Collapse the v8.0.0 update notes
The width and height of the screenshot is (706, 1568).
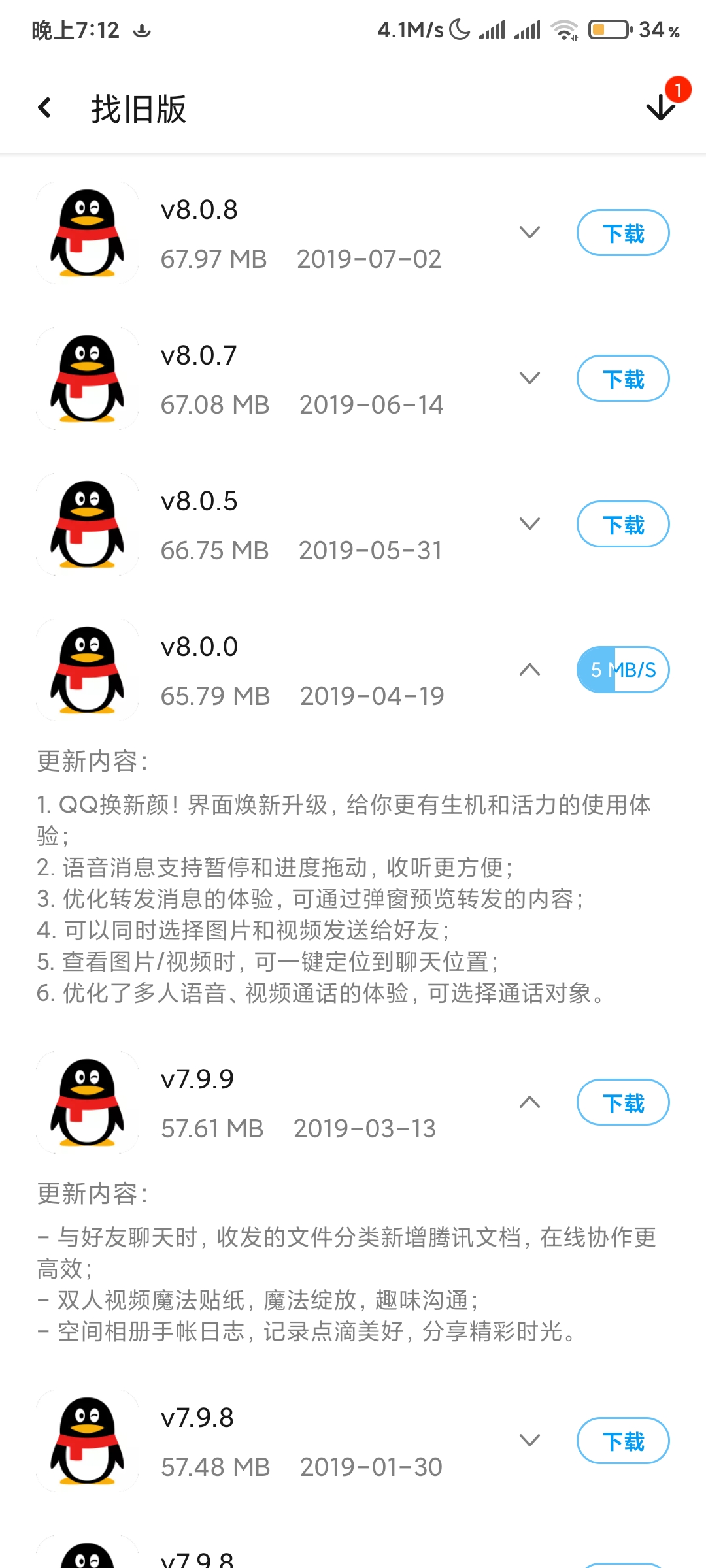(x=529, y=670)
